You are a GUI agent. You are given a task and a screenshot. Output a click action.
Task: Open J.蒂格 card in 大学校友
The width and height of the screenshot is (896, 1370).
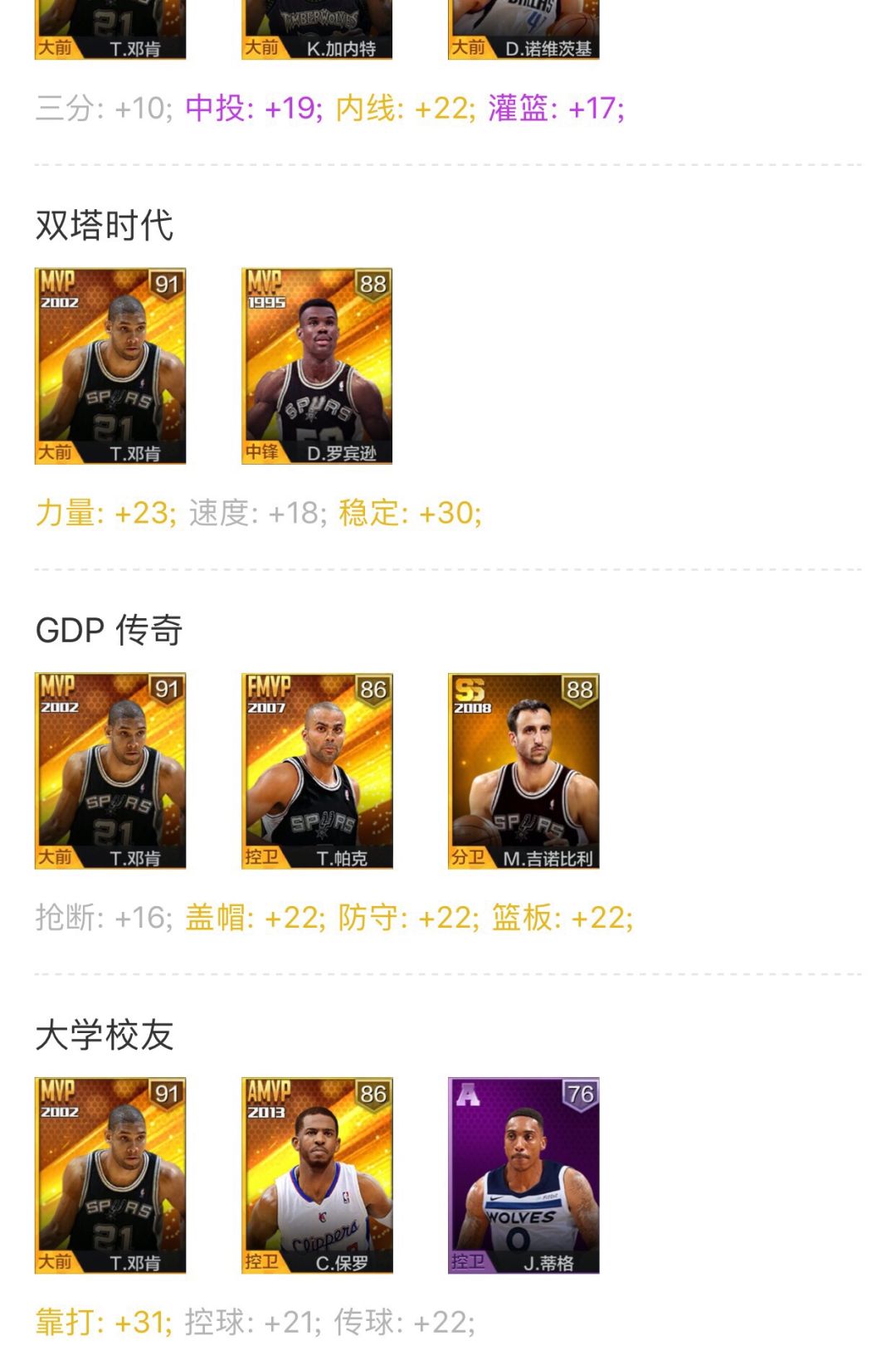point(523,1175)
